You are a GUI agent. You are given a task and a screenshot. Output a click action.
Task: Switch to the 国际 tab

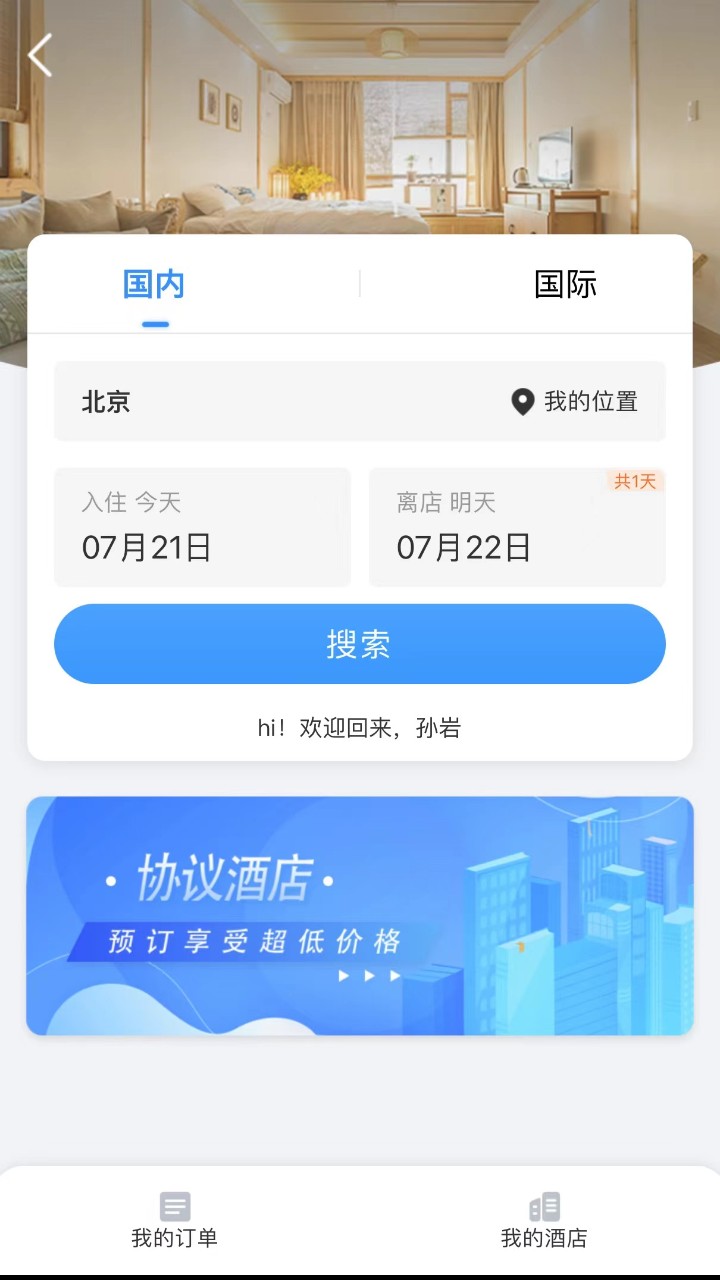[x=565, y=285]
